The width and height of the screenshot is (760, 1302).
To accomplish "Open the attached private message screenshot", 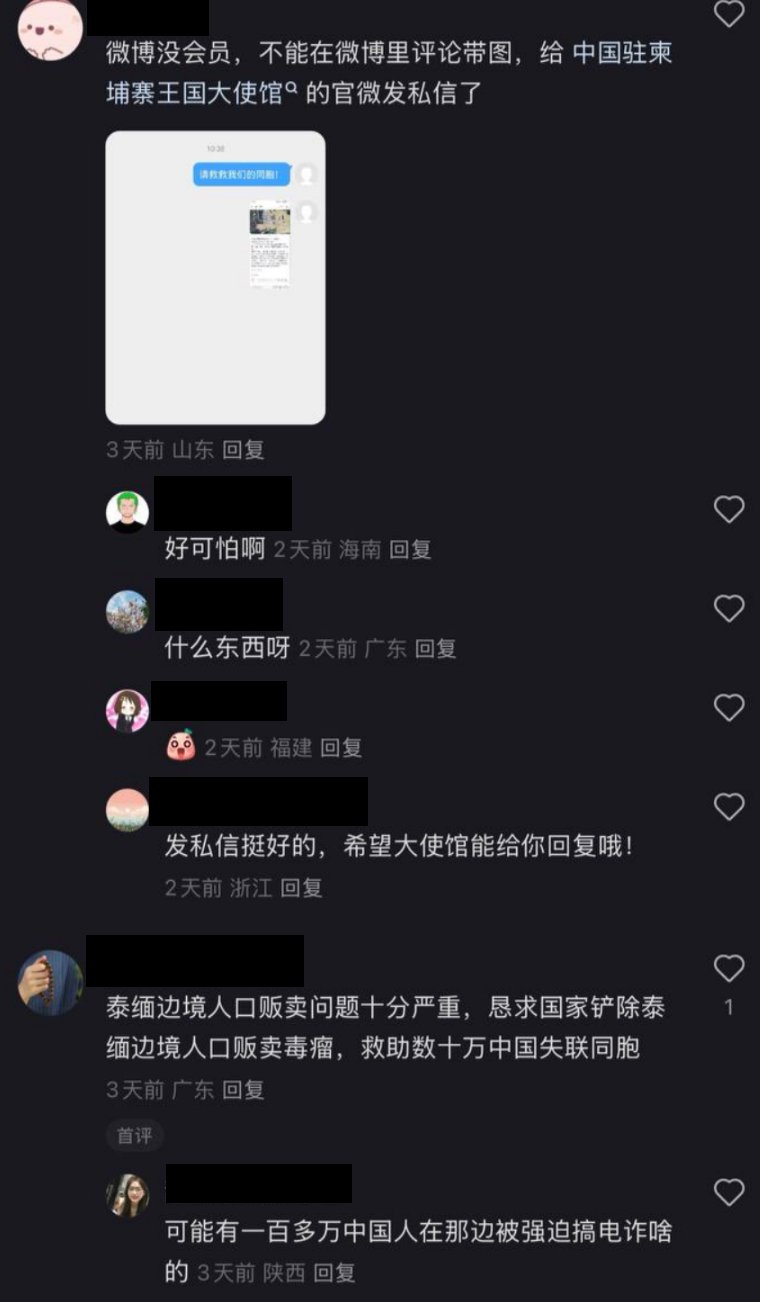I will point(215,277).
